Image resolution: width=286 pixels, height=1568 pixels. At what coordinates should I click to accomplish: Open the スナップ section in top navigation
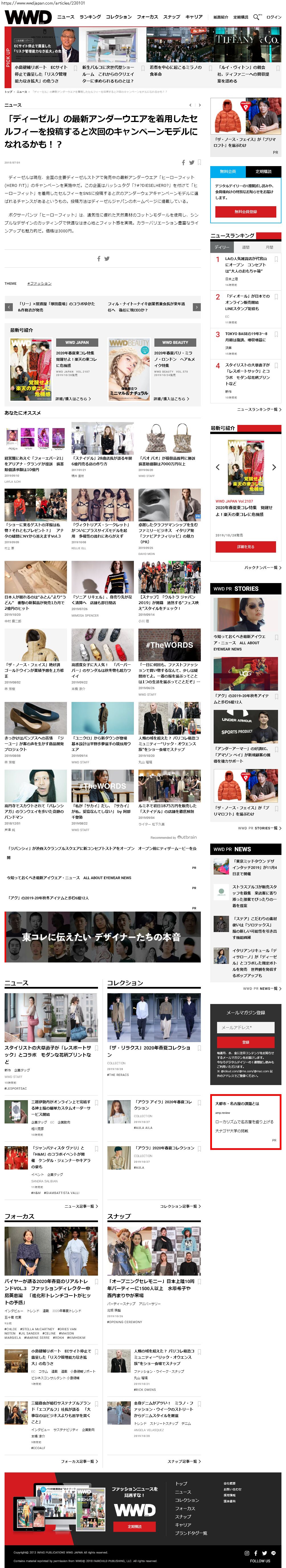172,17
